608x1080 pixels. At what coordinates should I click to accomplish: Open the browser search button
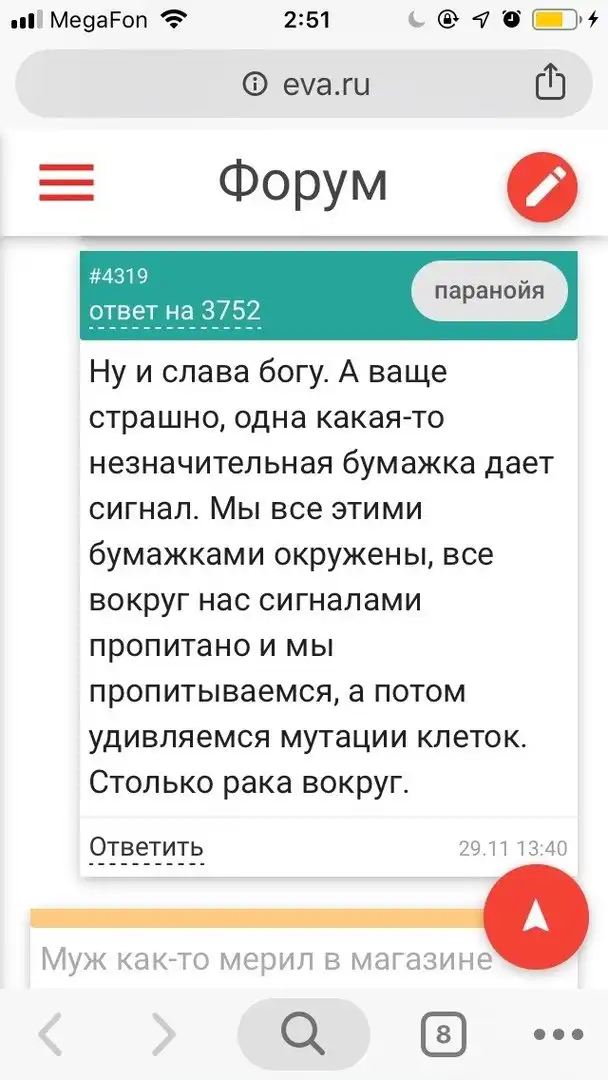304,1034
